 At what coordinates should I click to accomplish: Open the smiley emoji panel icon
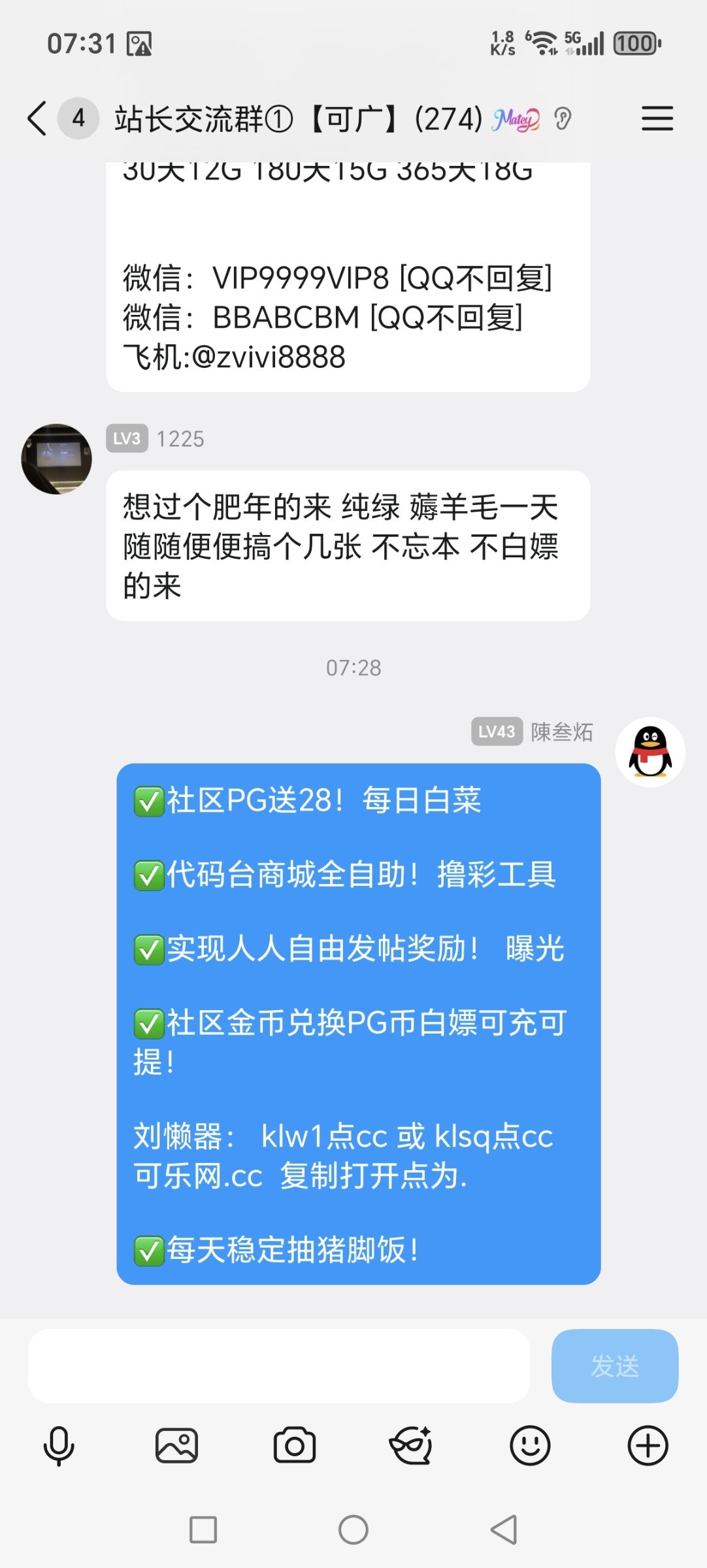tap(530, 1445)
